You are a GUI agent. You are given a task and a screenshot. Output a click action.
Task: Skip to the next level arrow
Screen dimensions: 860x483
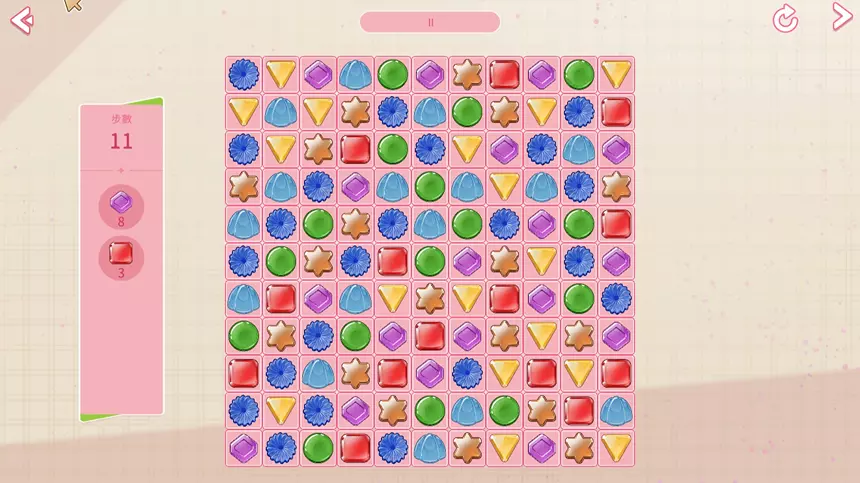coord(841,17)
